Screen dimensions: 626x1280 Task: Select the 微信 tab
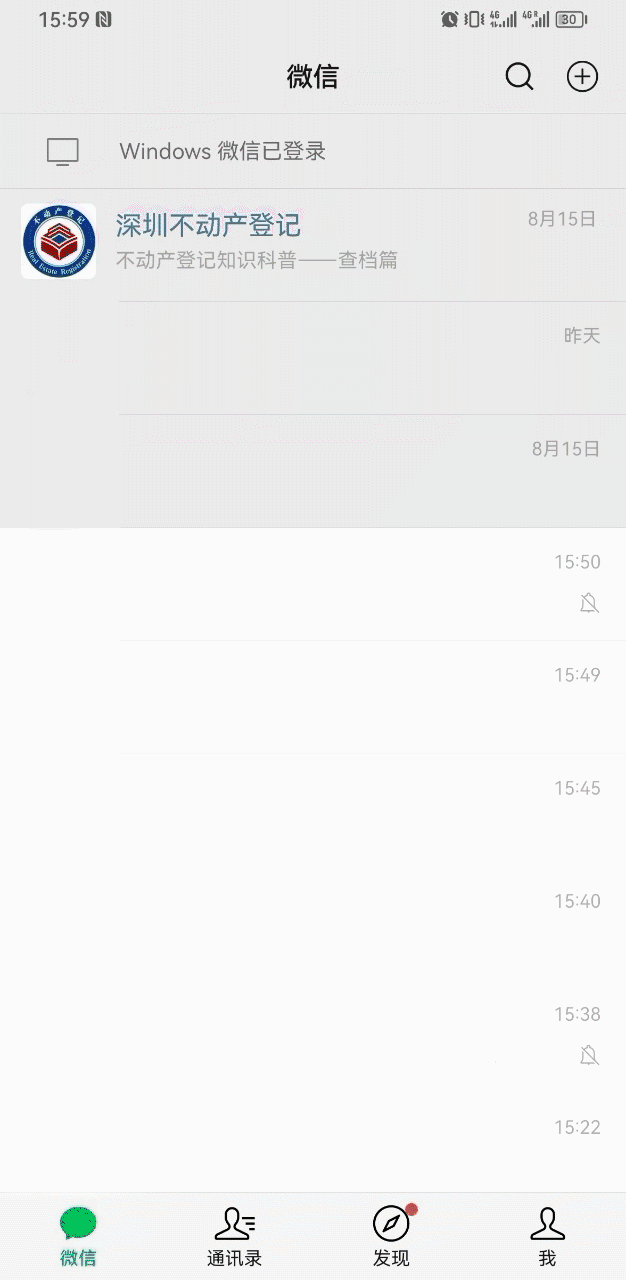[78, 1237]
